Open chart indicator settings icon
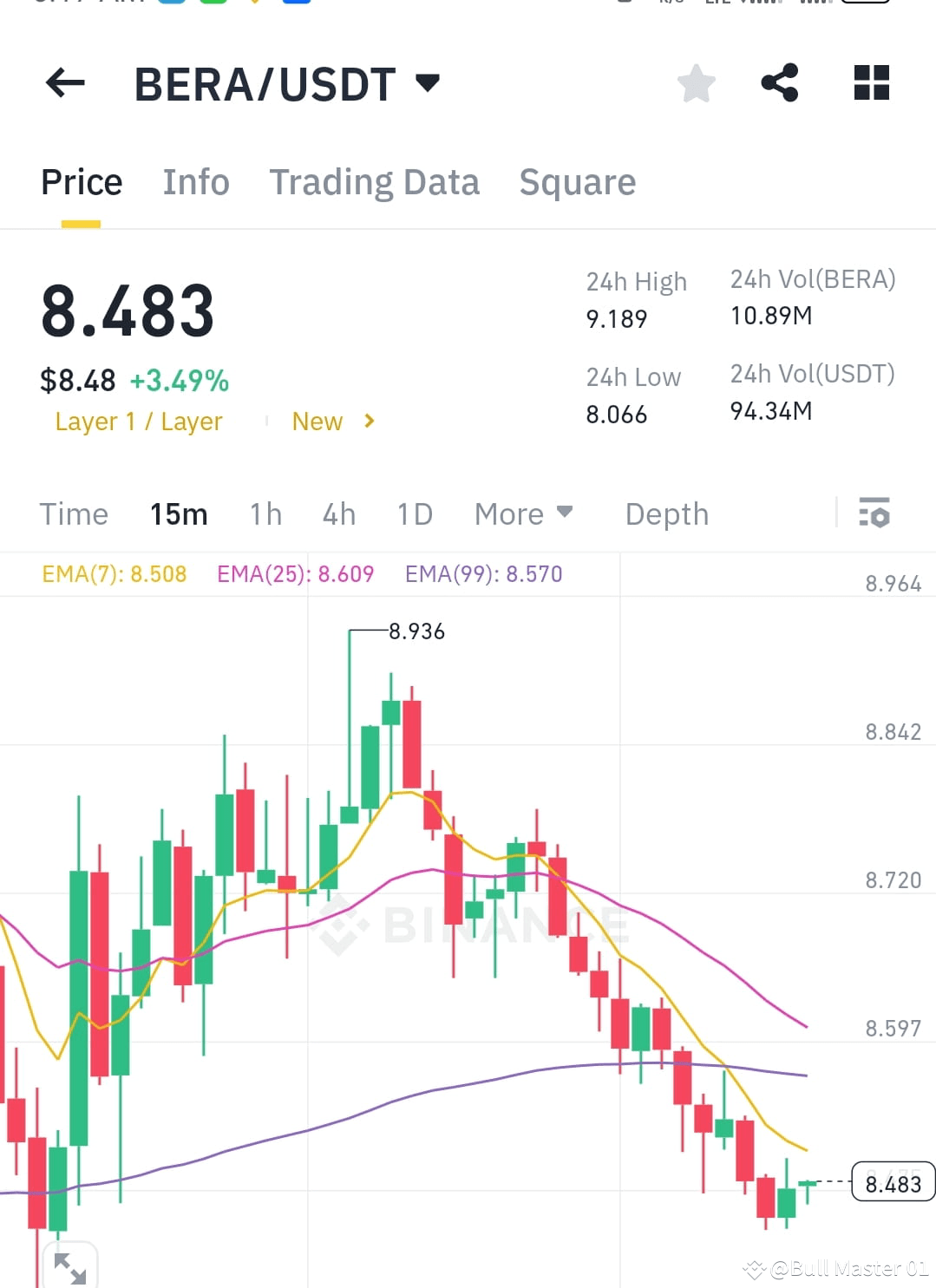Image resolution: width=936 pixels, height=1288 pixels. (875, 513)
